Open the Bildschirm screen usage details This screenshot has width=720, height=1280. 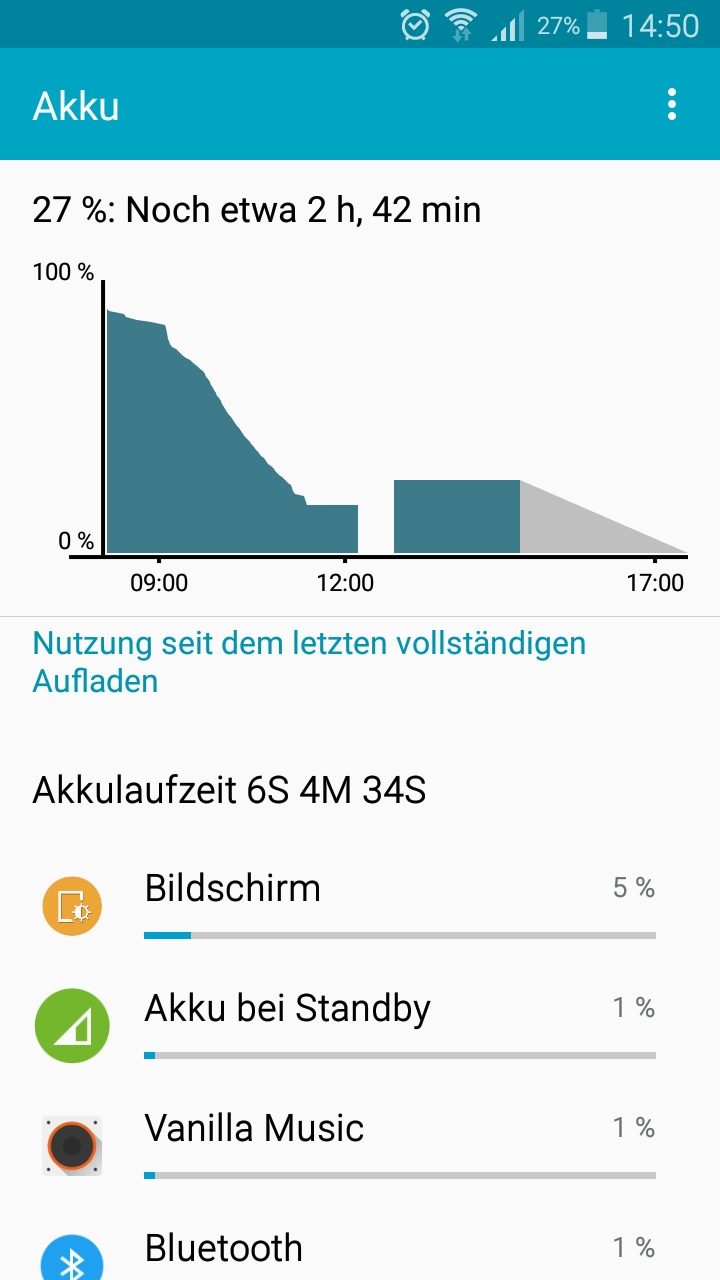coord(232,888)
